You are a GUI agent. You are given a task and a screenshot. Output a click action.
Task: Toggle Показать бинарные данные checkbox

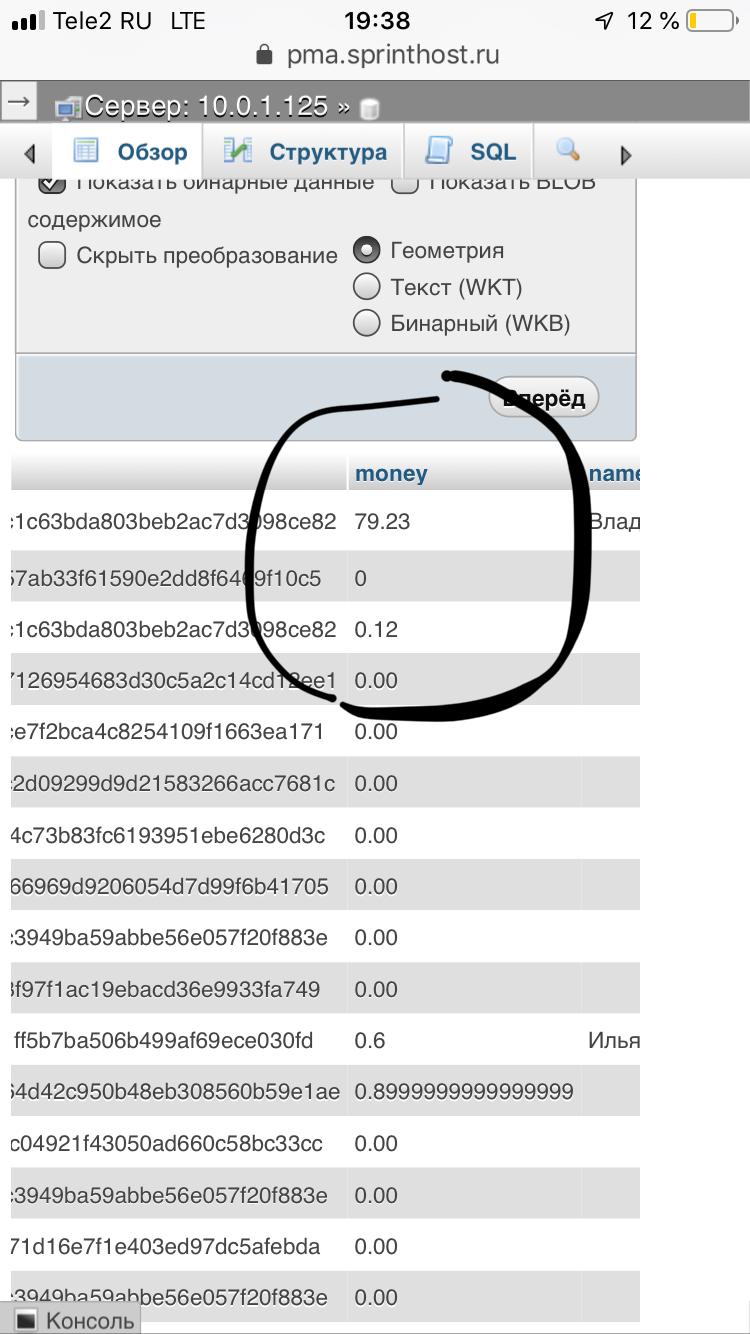coord(52,183)
